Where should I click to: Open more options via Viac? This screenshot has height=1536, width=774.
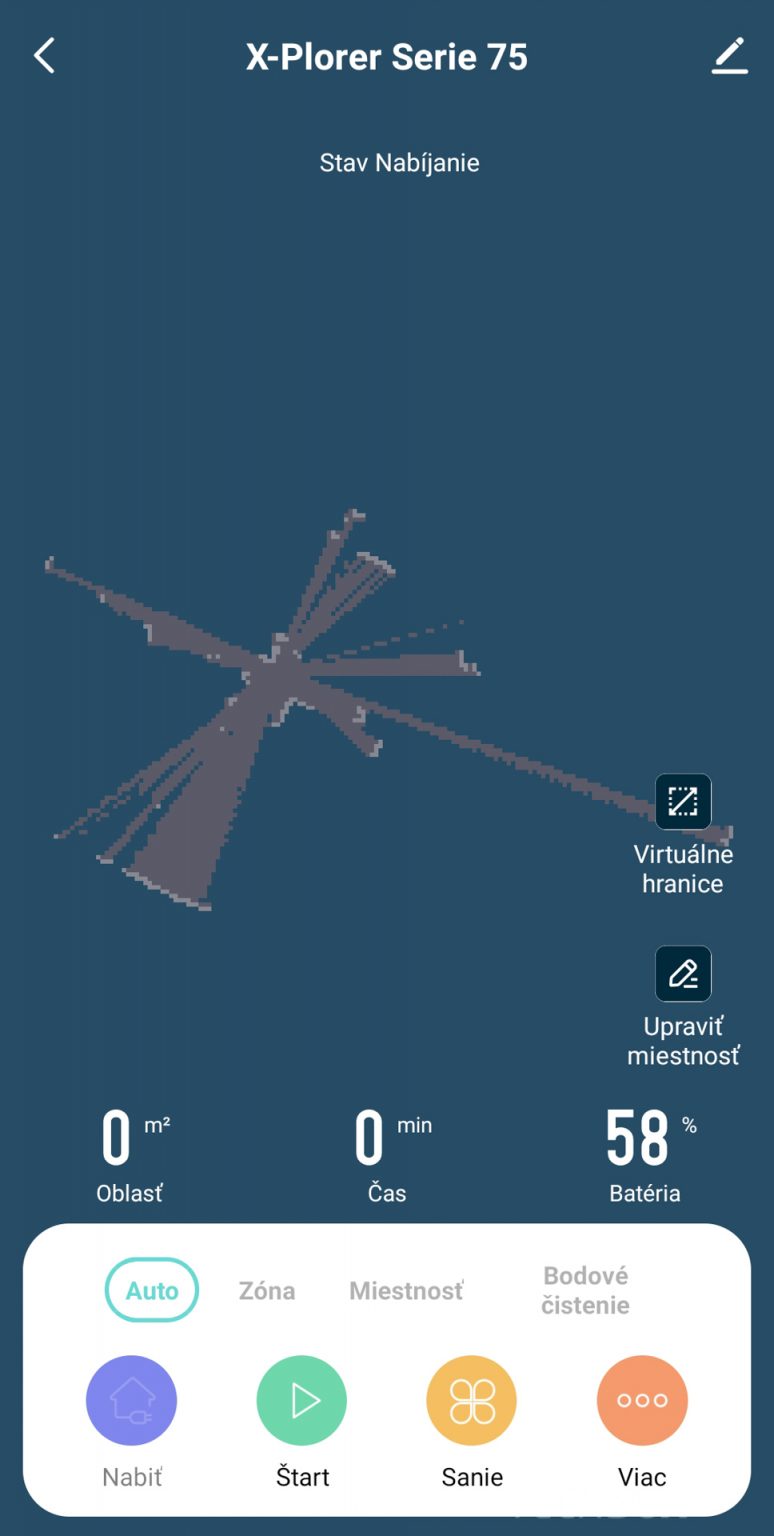click(642, 1401)
